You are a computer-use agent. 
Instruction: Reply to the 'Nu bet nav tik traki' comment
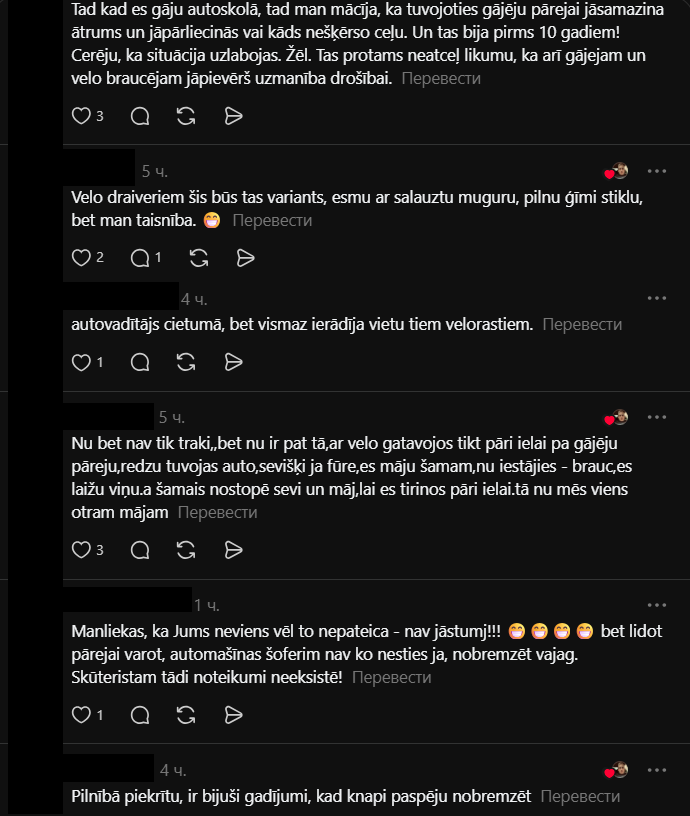click(x=140, y=550)
